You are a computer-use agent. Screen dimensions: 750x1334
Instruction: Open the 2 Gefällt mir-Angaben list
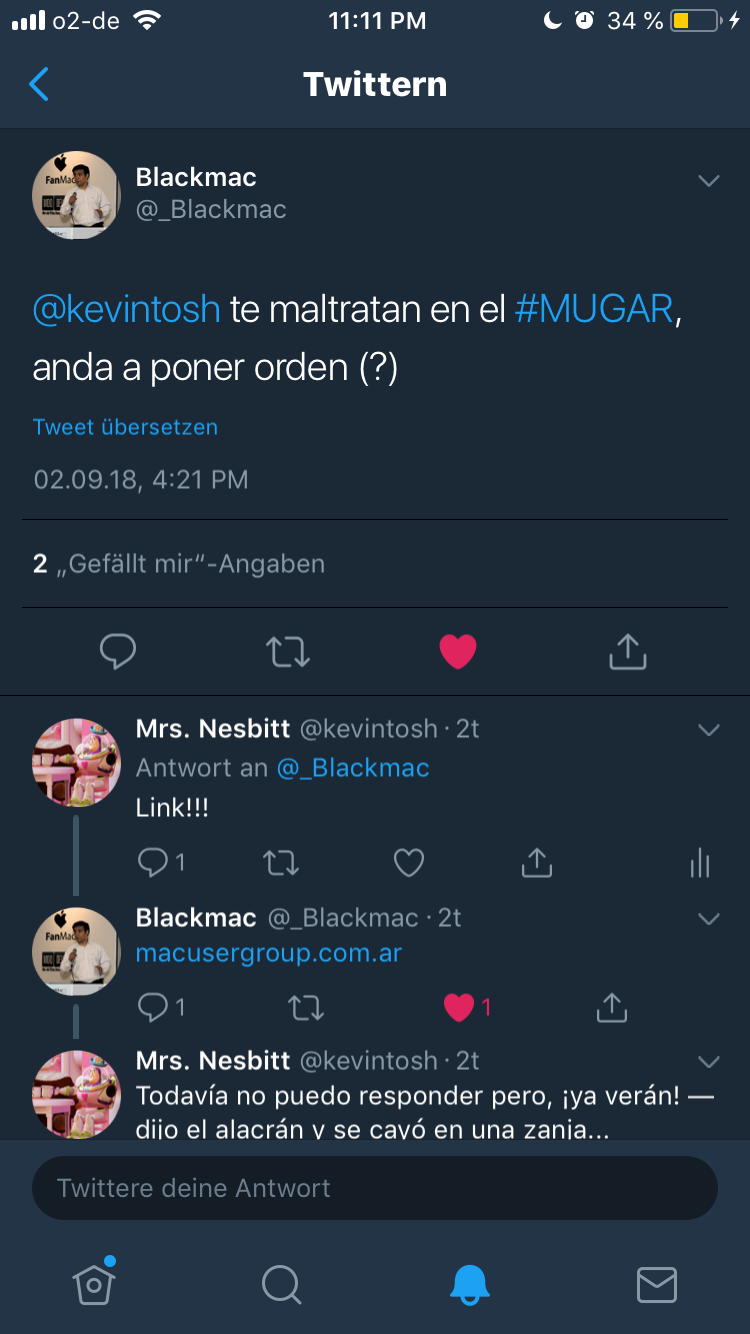click(179, 564)
